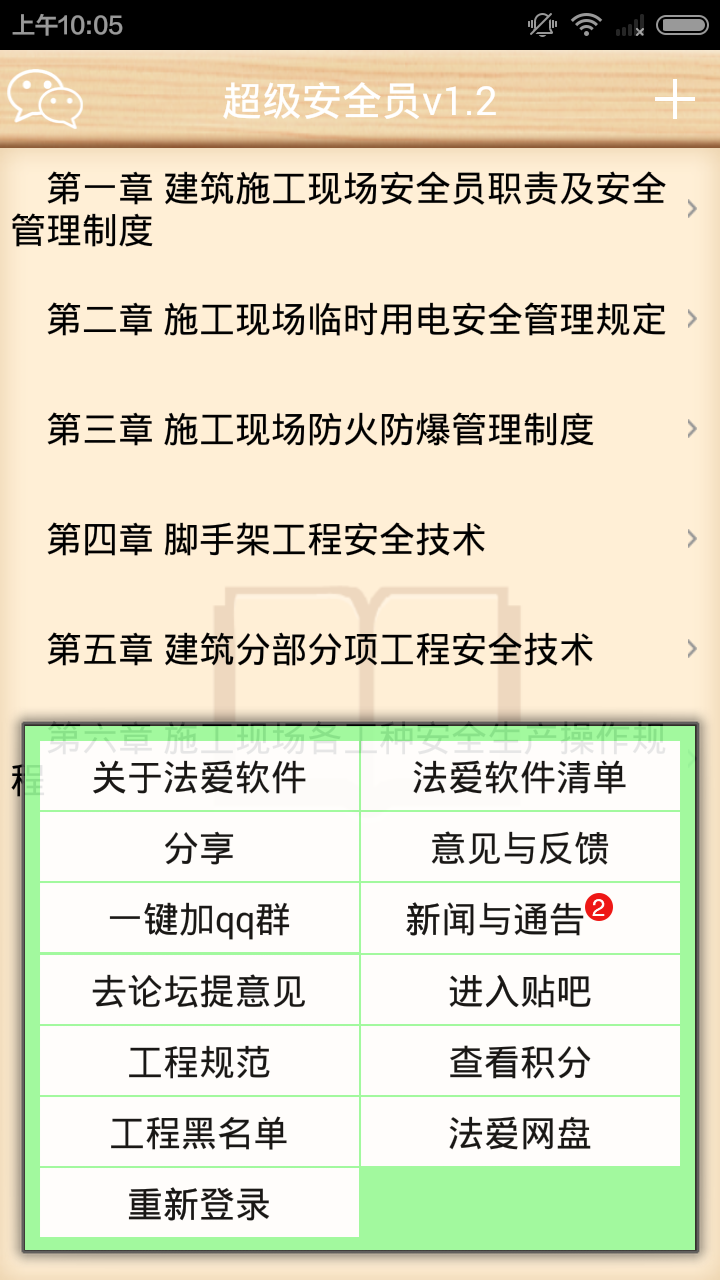
Task: Expand 第一章 using its chevron arrow
Action: pyautogui.click(x=690, y=209)
